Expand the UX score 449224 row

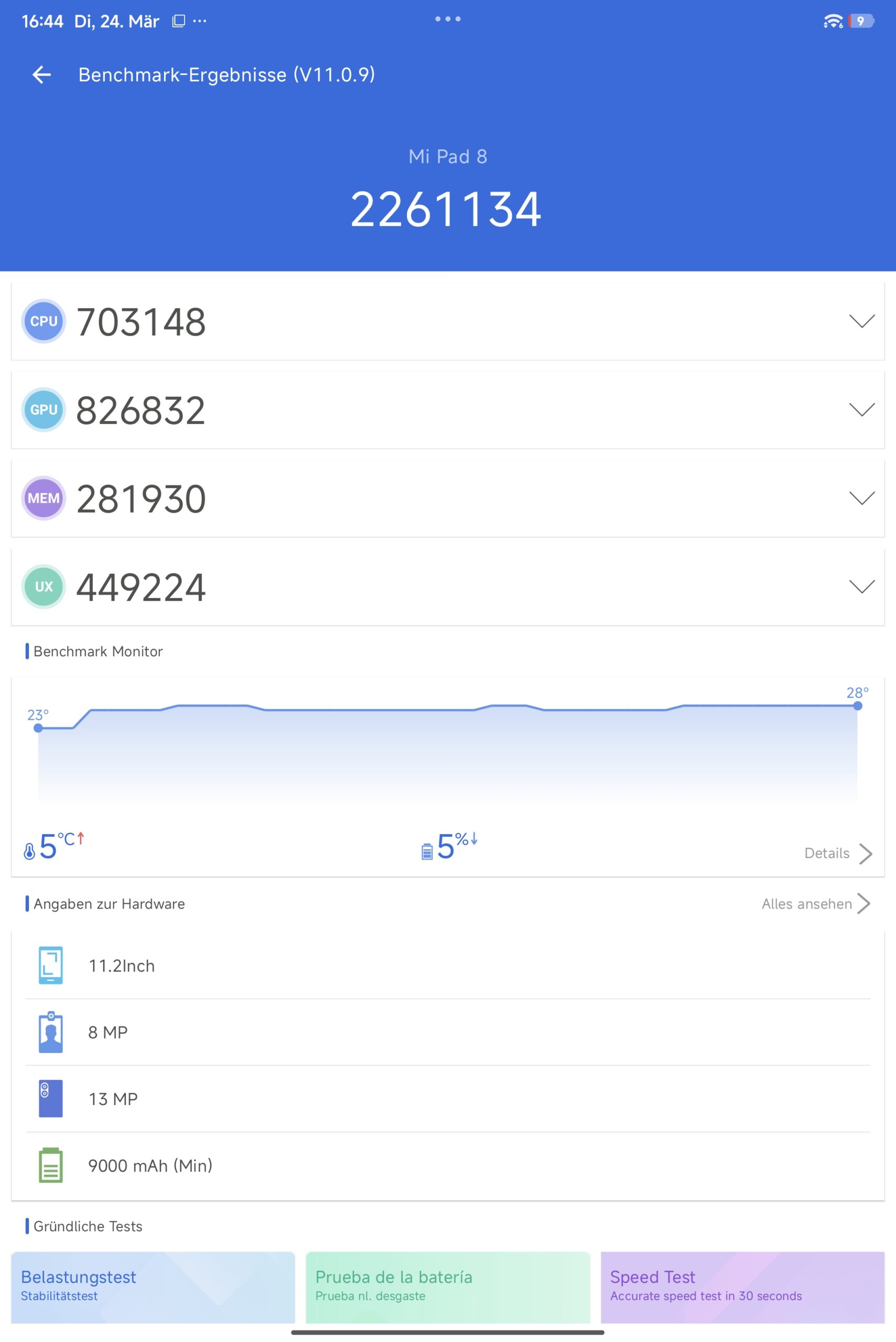[x=861, y=587]
